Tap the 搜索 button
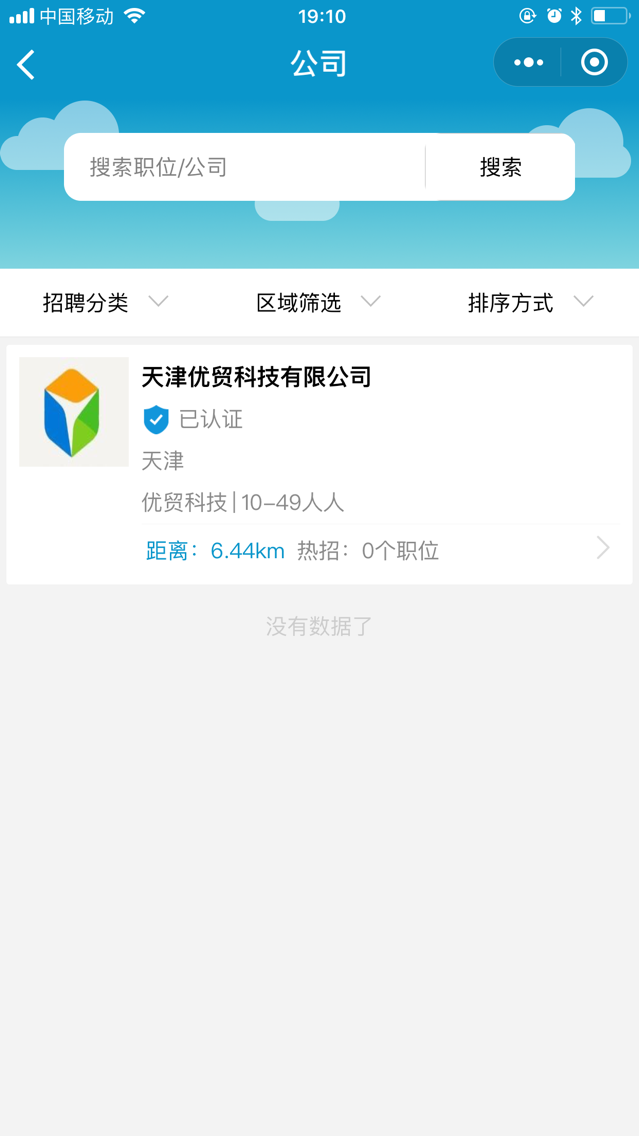The width and height of the screenshot is (639, 1136). 501,167
